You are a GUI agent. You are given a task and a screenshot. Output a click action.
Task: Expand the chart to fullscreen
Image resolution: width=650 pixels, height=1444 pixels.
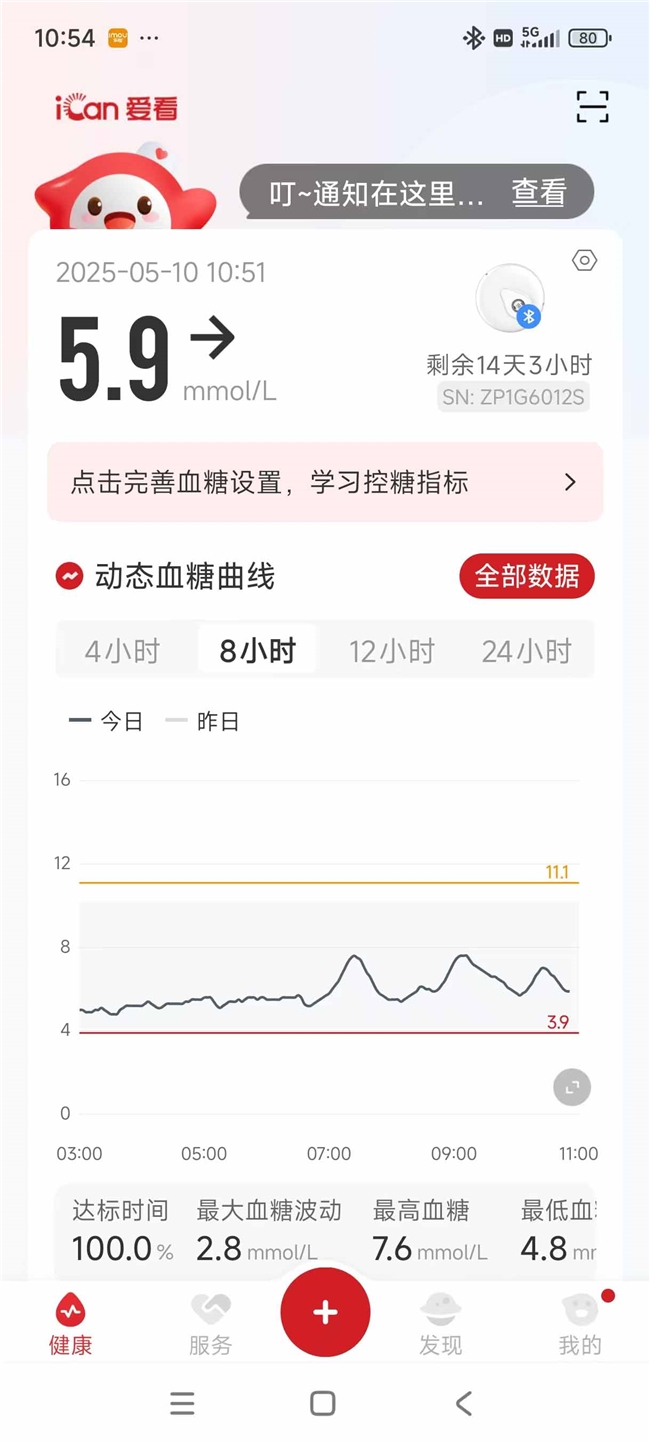click(572, 1087)
